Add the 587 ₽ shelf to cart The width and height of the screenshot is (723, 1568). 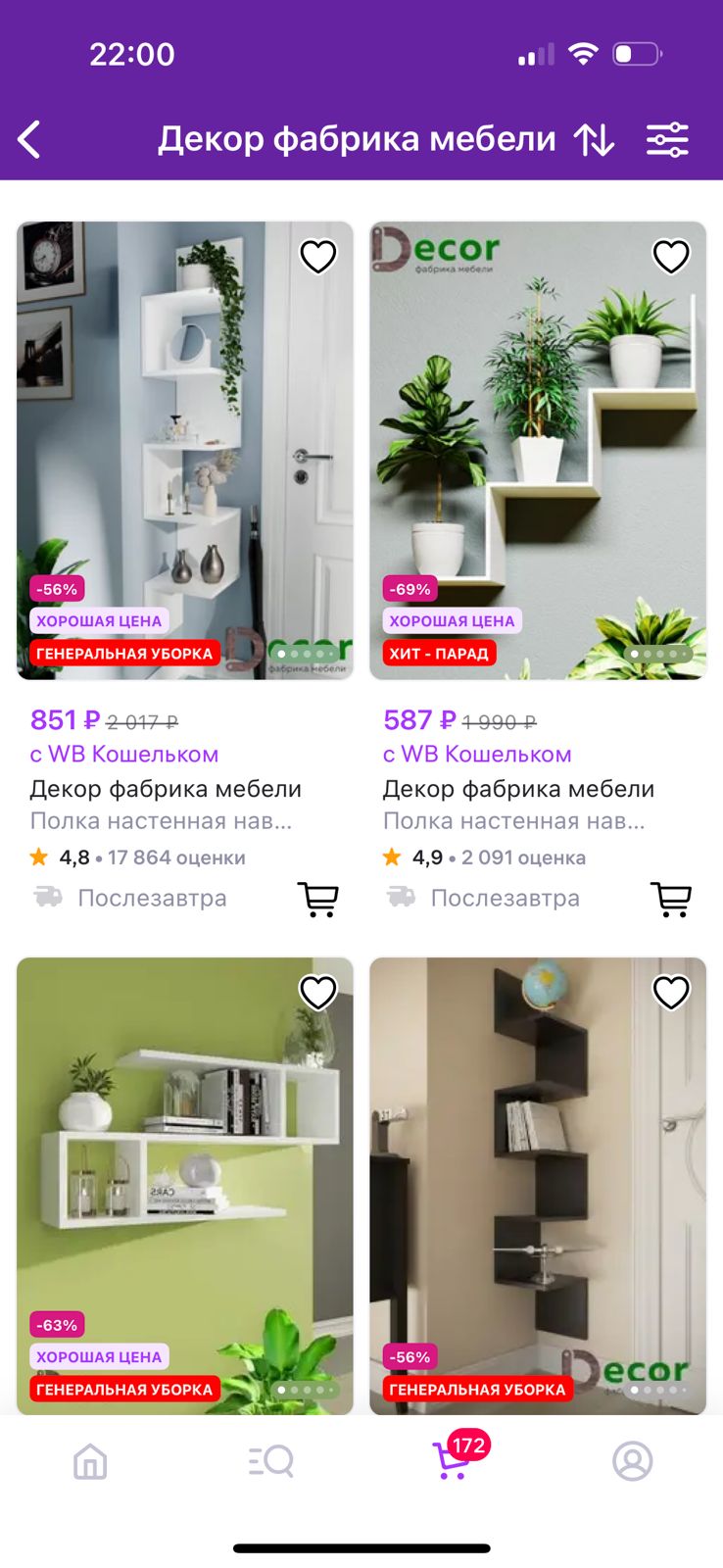click(671, 899)
